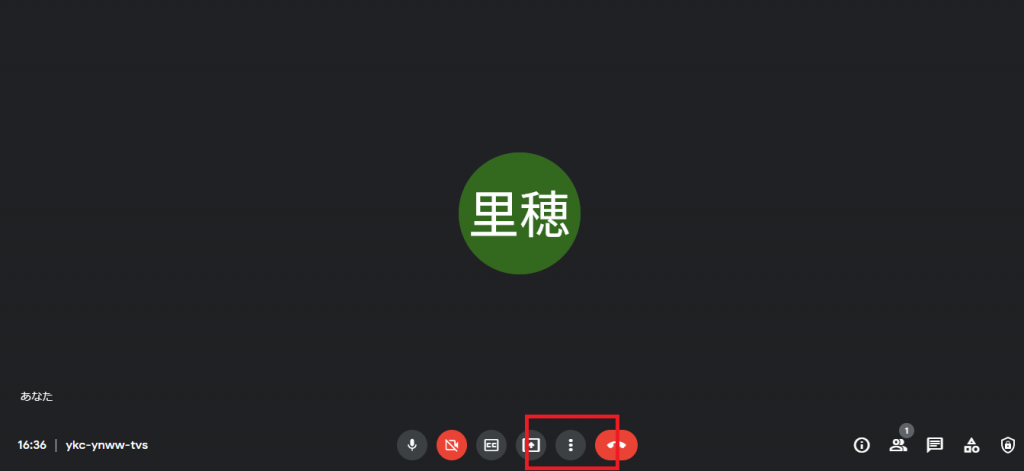Open the three-dot more options menu
This screenshot has height=471, width=1024.
570,444
